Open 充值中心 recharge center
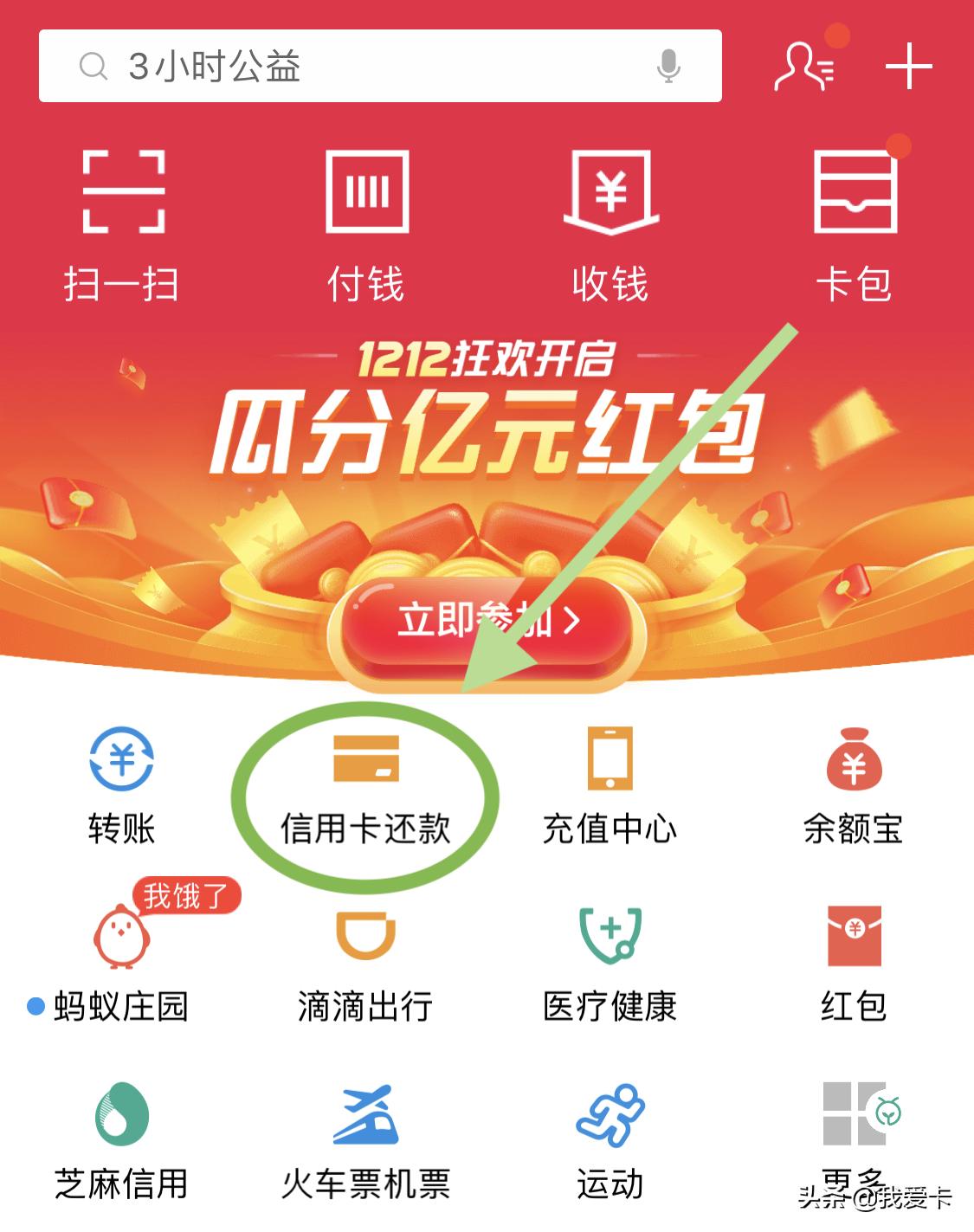 coord(610,788)
